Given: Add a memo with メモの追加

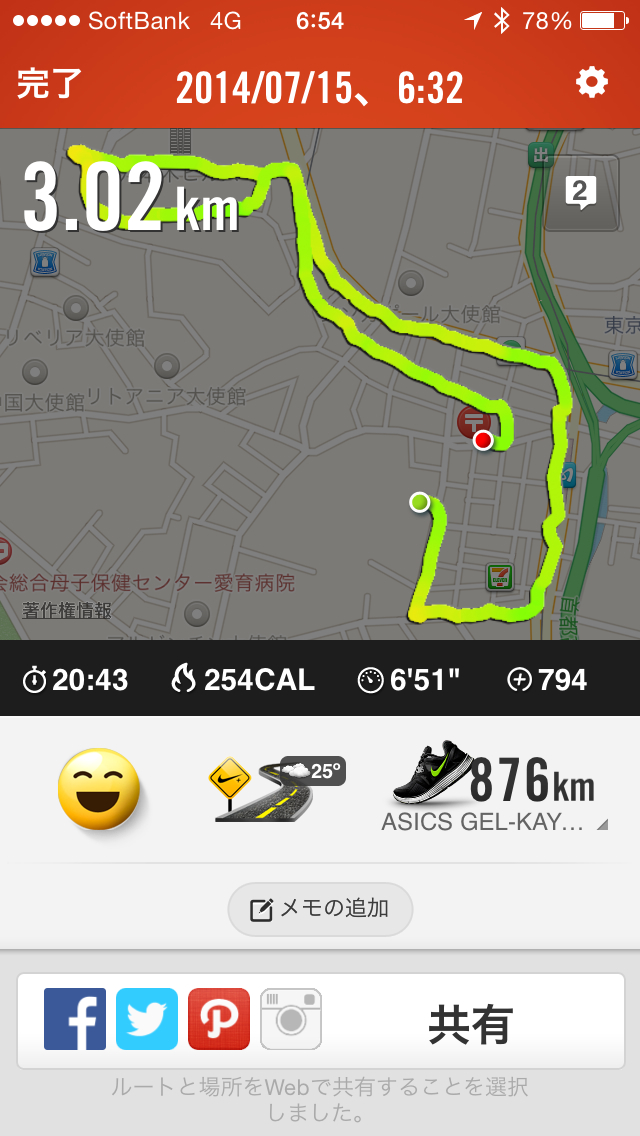Looking at the screenshot, I should pos(320,909).
